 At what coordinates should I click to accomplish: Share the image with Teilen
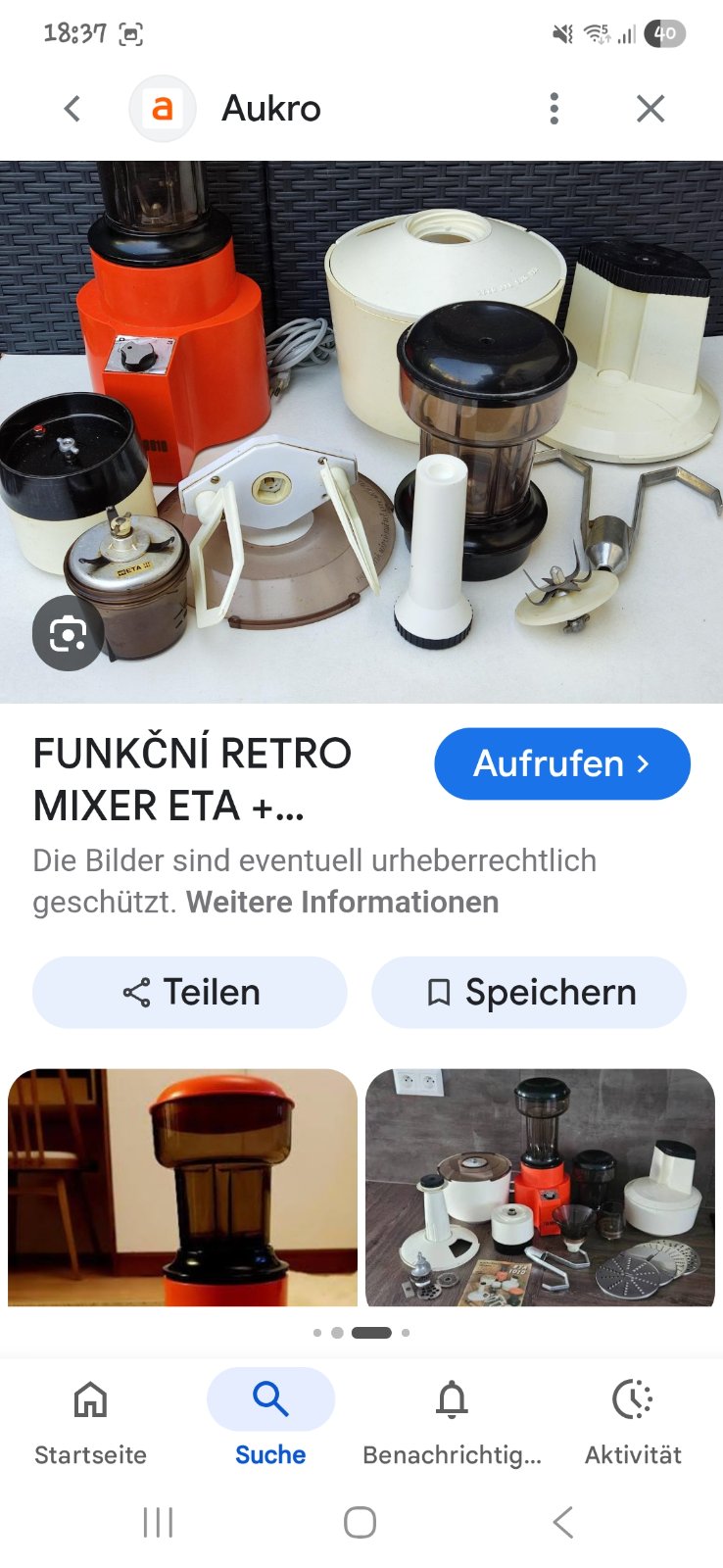[190, 992]
